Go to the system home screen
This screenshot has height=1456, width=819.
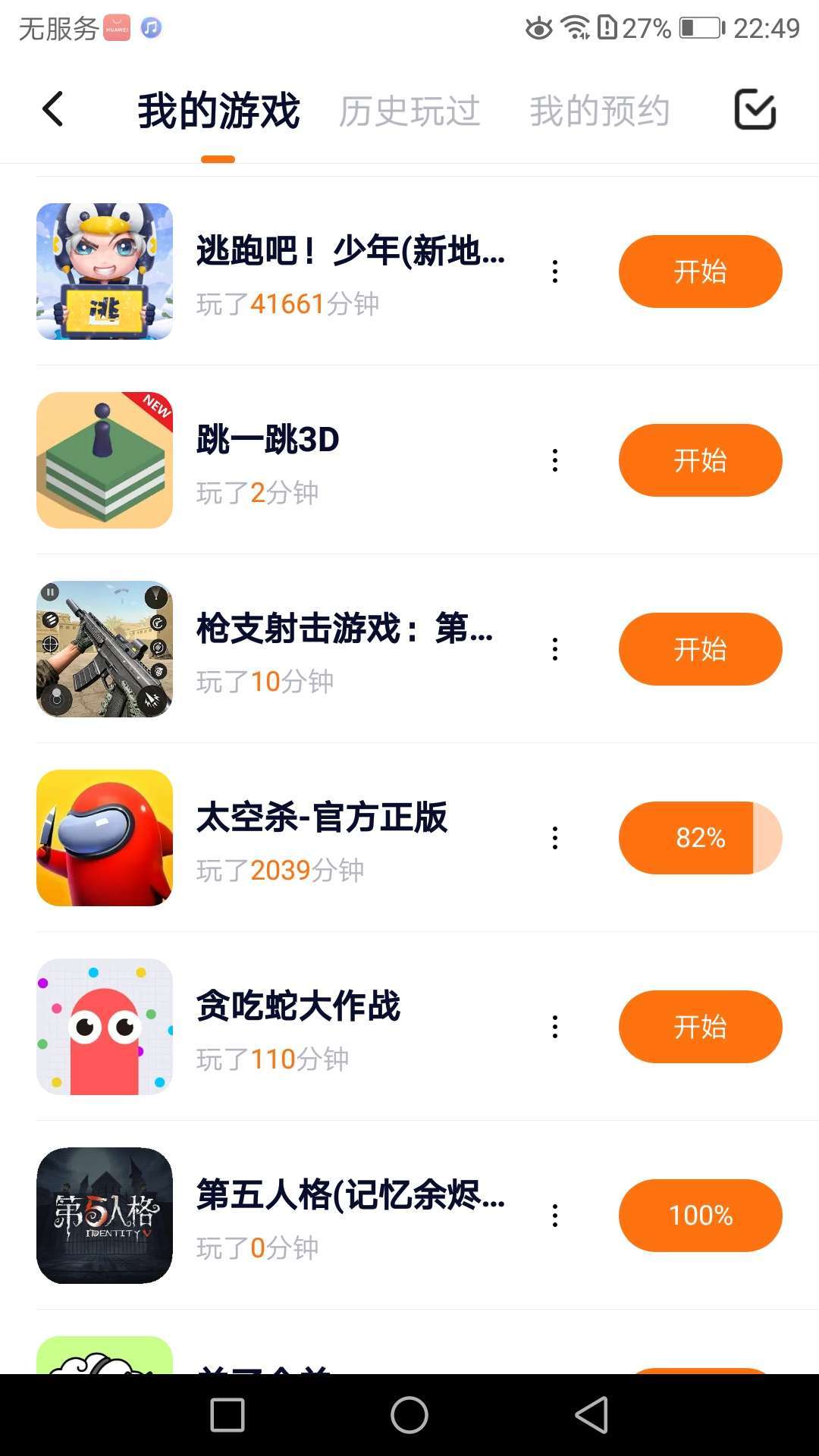pos(409,1415)
